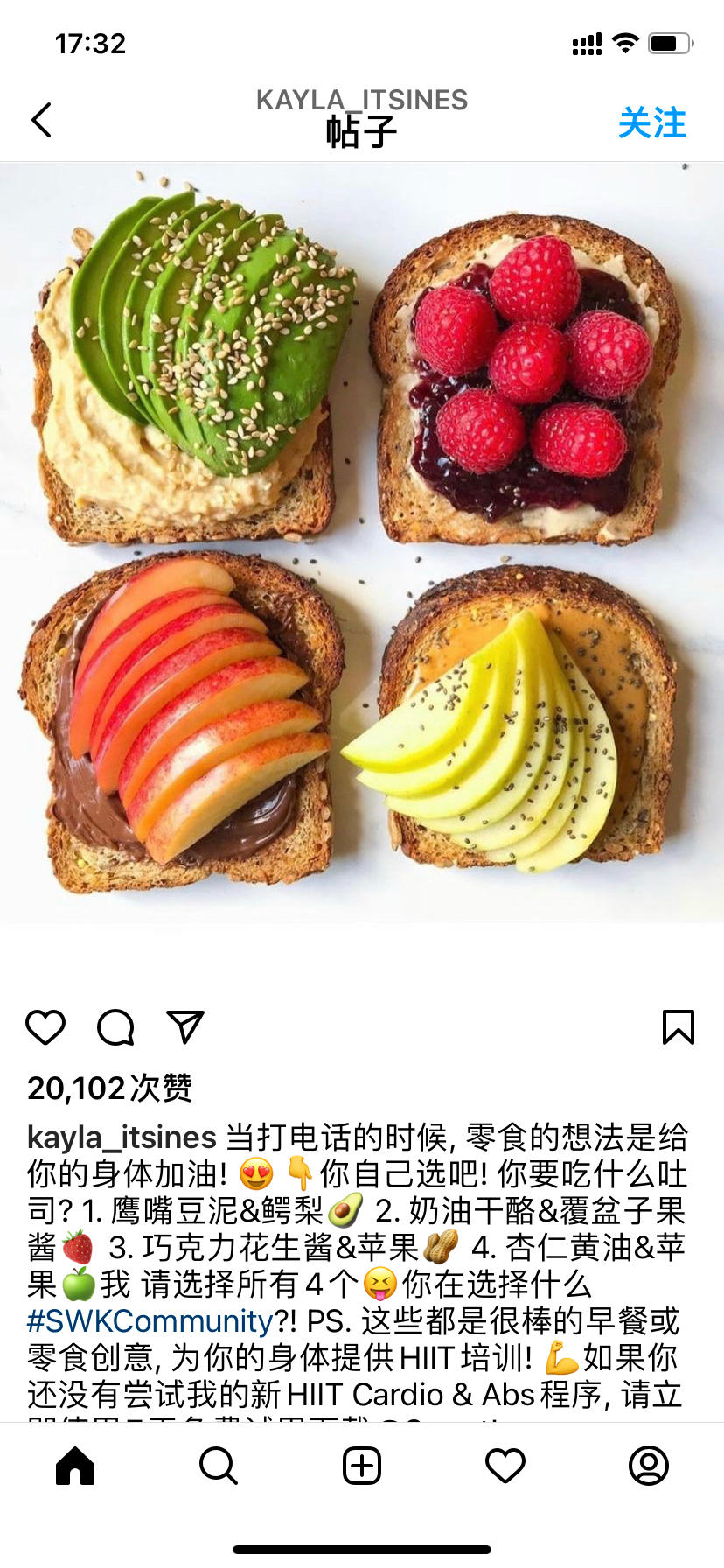The width and height of the screenshot is (724, 1568).
Task: Like the toast post
Action: [x=45, y=1026]
